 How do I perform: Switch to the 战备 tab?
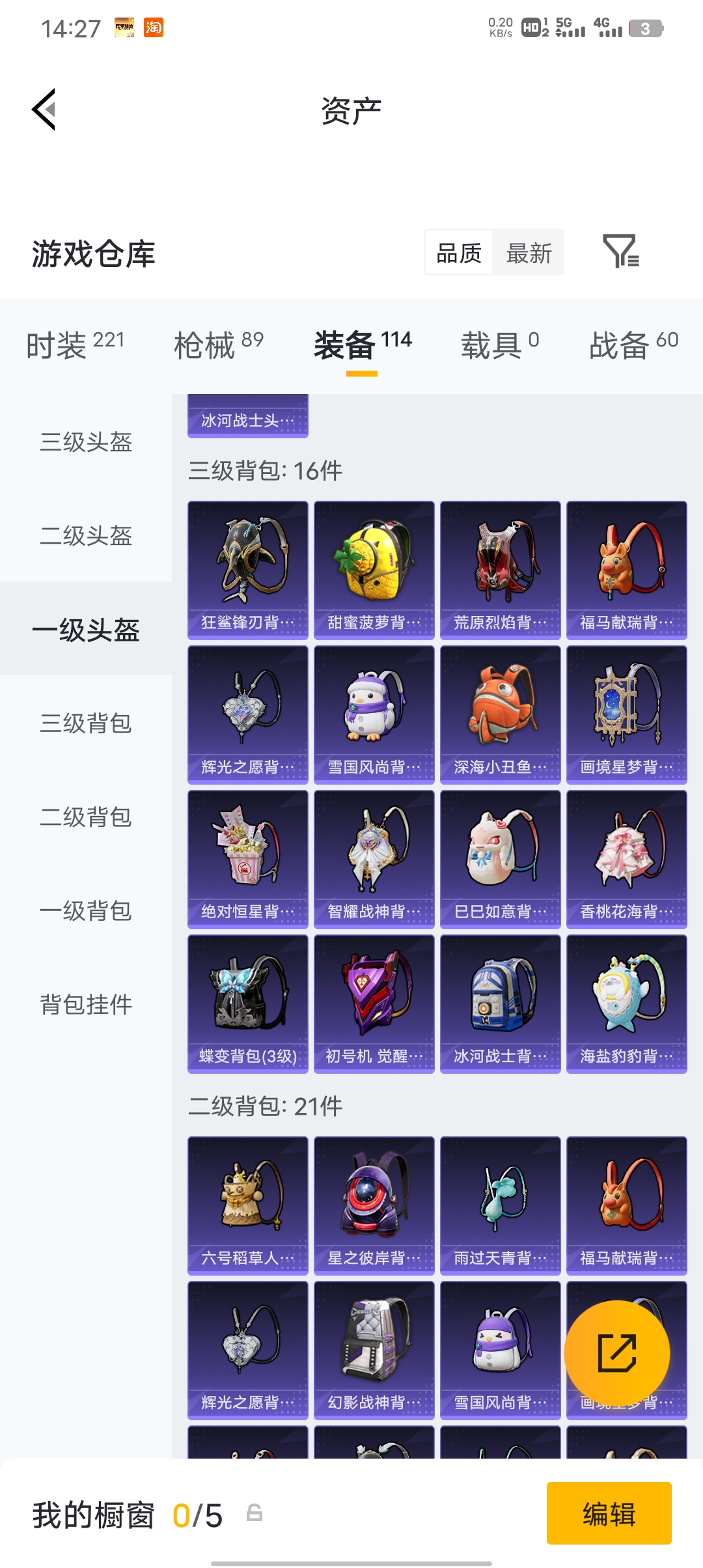(x=633, y=345)
